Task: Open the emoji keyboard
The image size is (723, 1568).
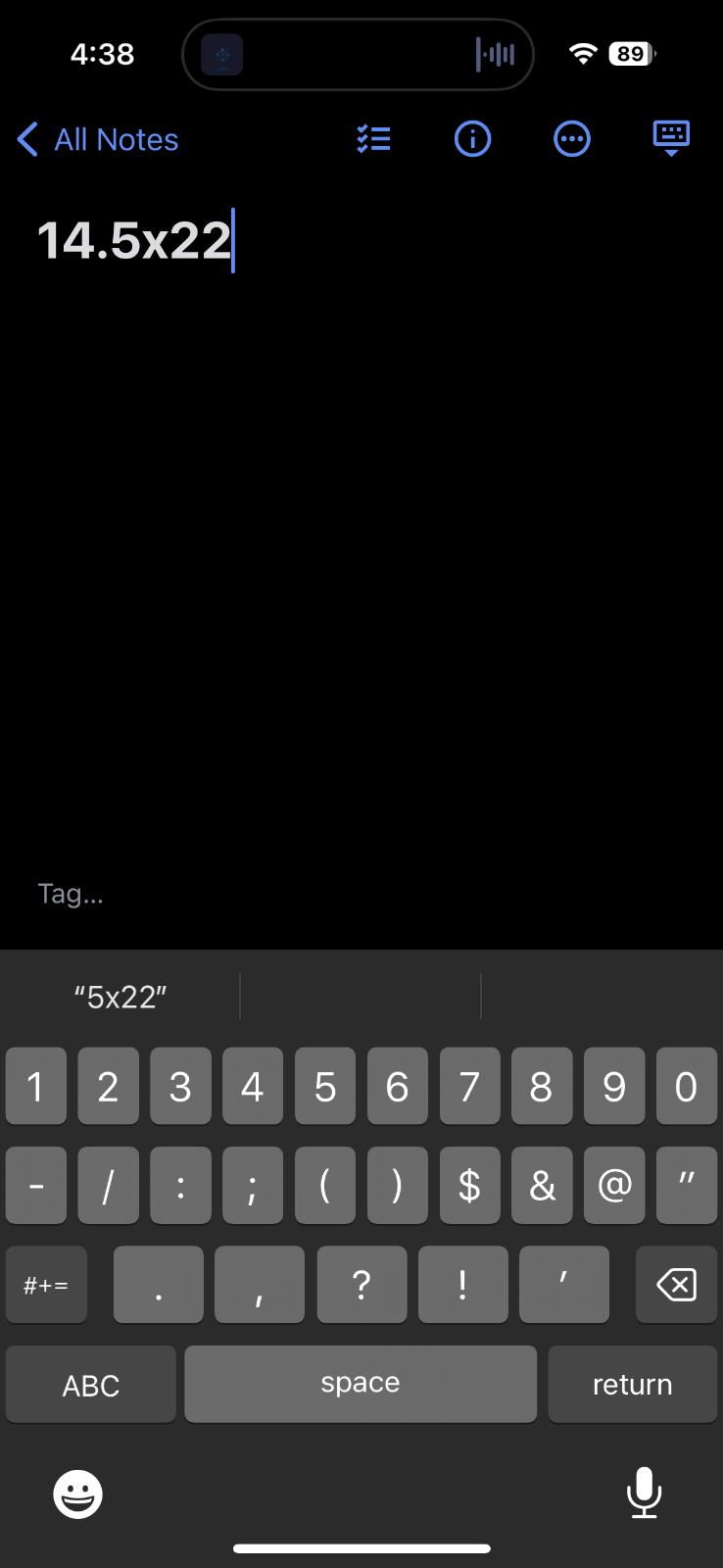Action: [x=77, y=1494]
